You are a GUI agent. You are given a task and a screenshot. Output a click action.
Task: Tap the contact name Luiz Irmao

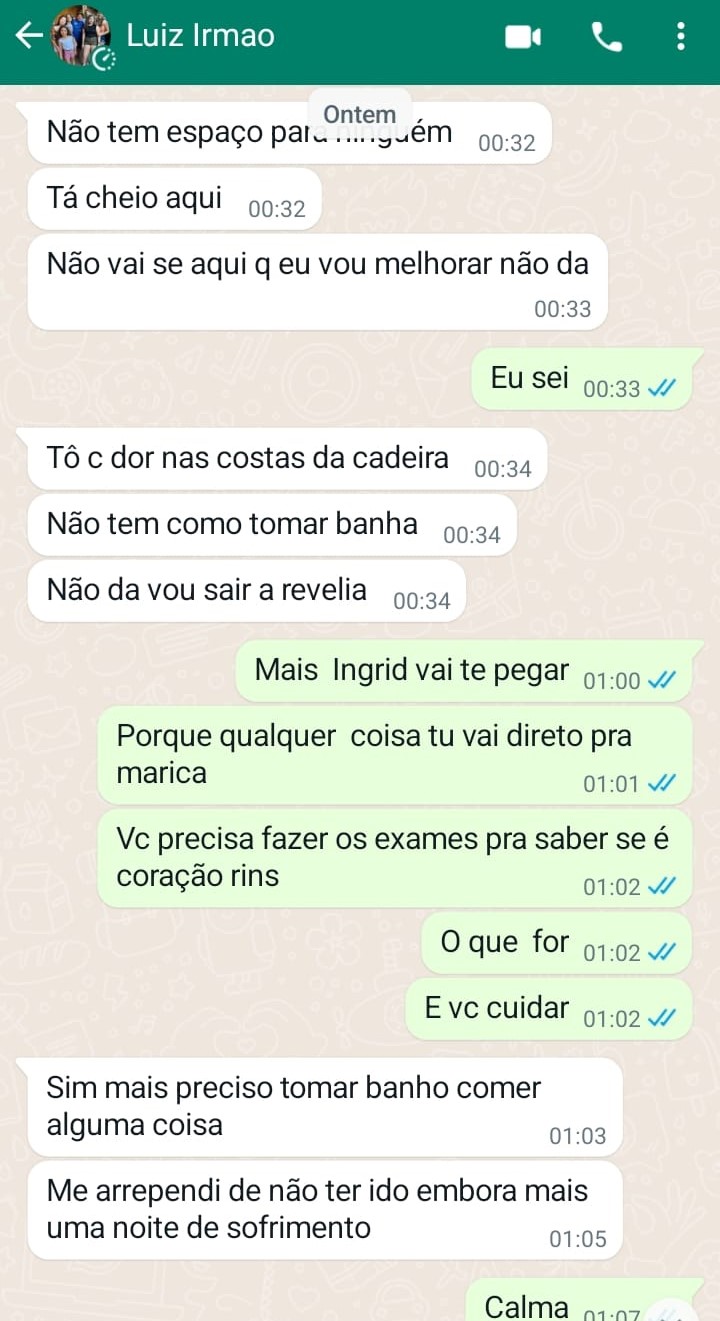pyautogui.click(x=199, y=36)
